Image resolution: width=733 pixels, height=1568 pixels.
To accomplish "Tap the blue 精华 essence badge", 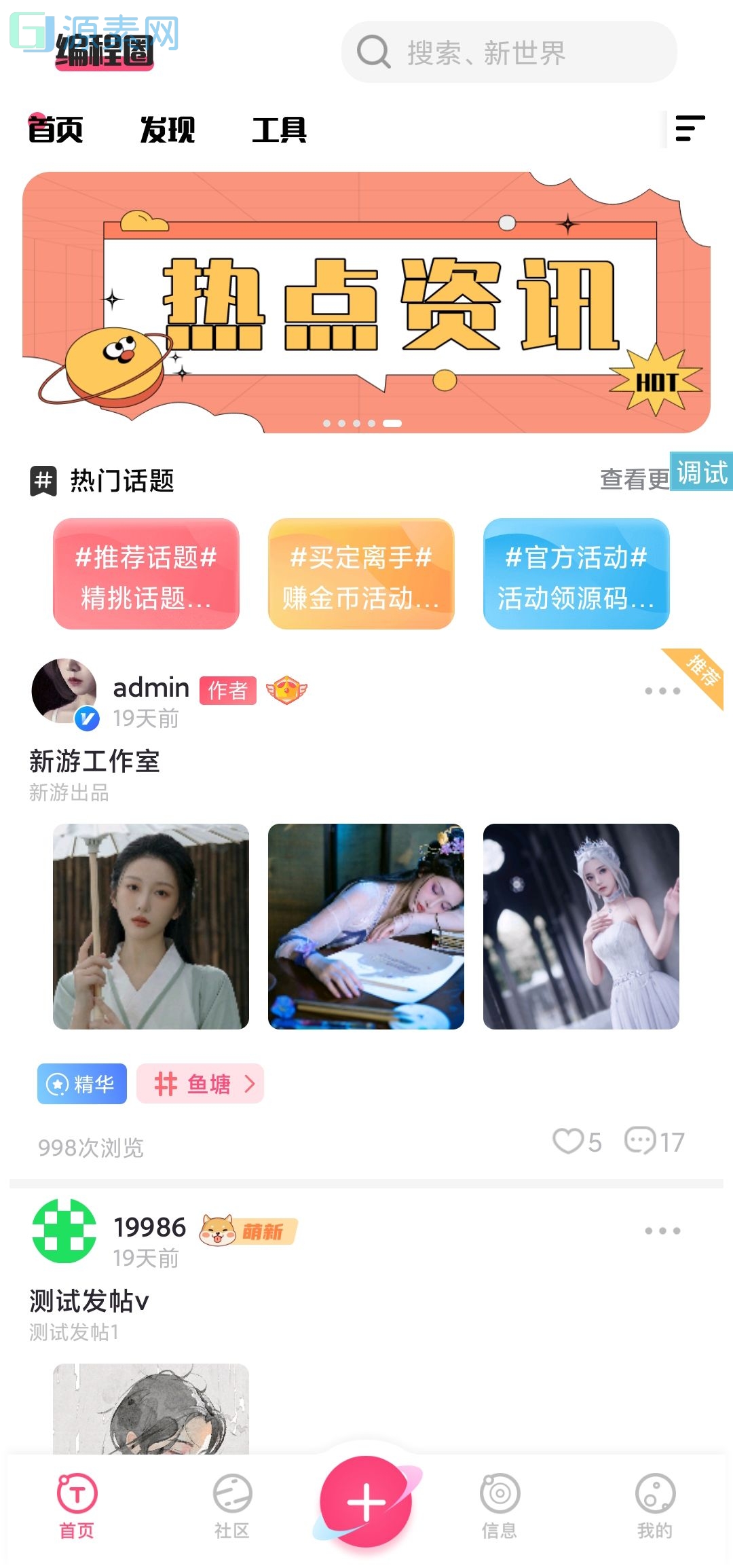I will [81, 1084].
